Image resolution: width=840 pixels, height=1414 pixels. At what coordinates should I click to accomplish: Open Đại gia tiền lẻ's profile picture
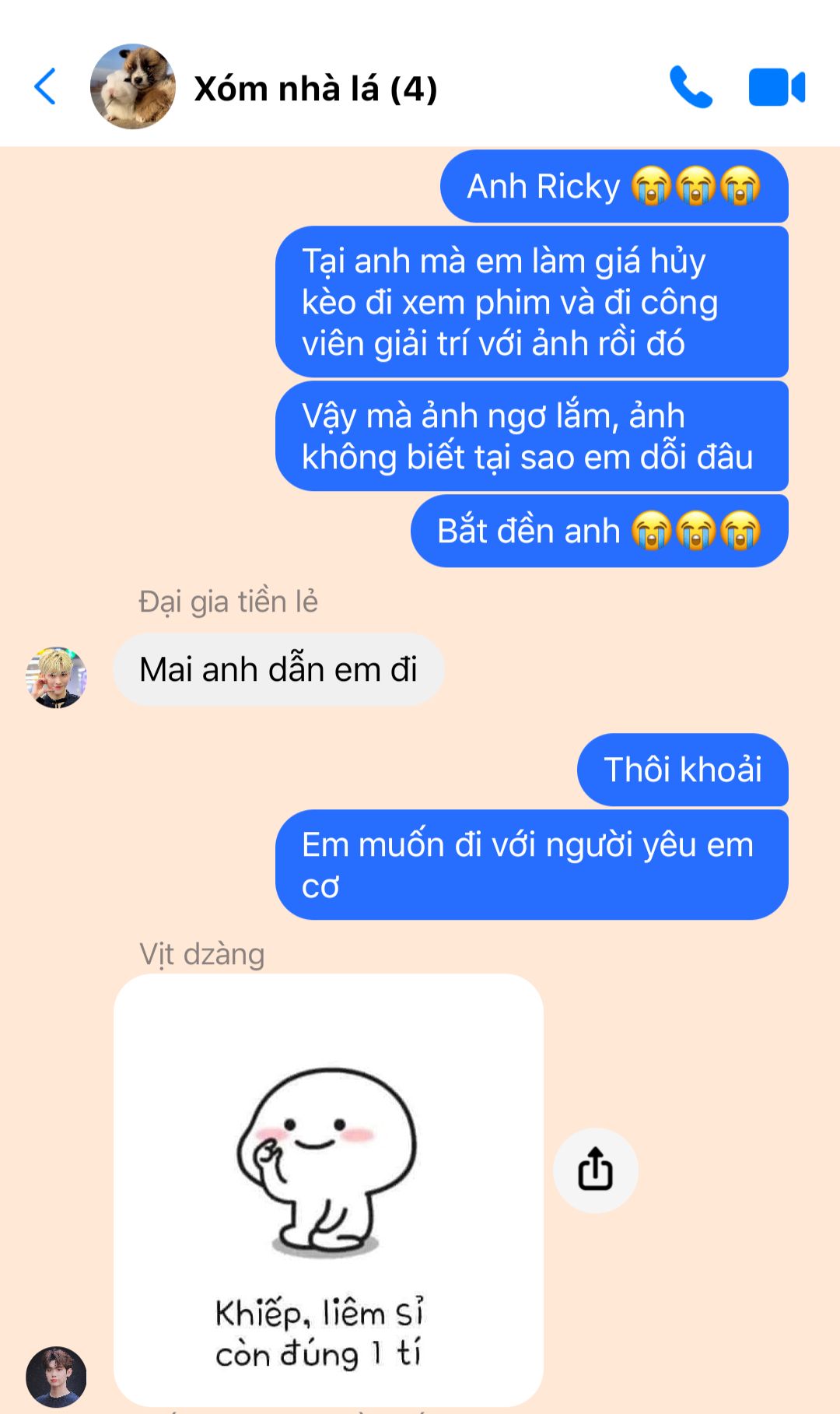56,677
